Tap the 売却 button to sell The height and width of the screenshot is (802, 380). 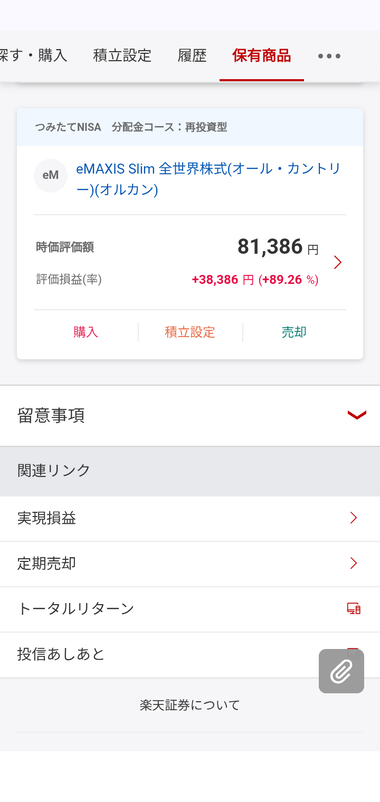coord(294,332)
